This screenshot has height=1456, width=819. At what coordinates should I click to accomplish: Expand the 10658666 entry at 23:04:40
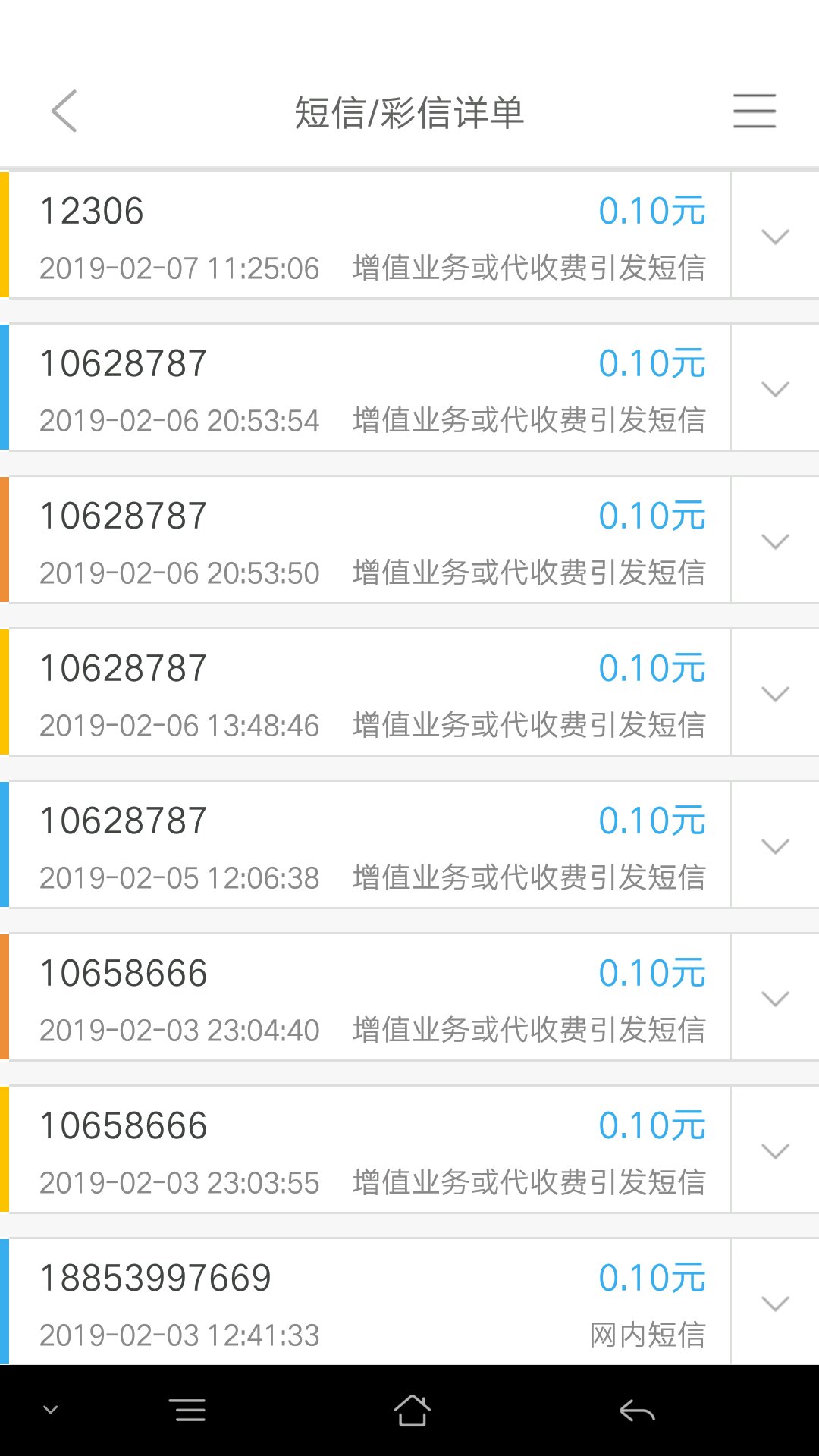[775, 999]
